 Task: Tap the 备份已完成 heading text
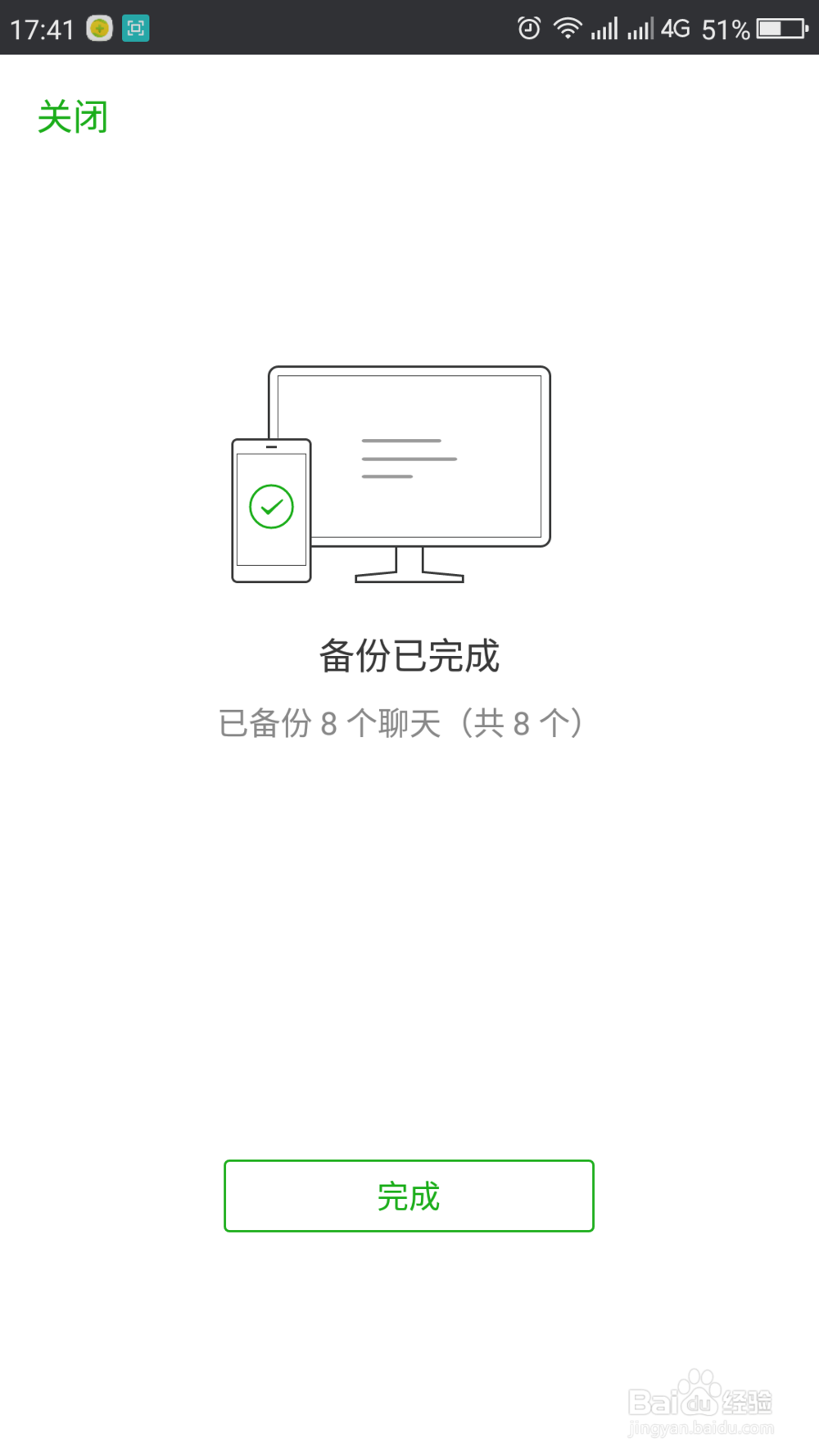(409, 655)
